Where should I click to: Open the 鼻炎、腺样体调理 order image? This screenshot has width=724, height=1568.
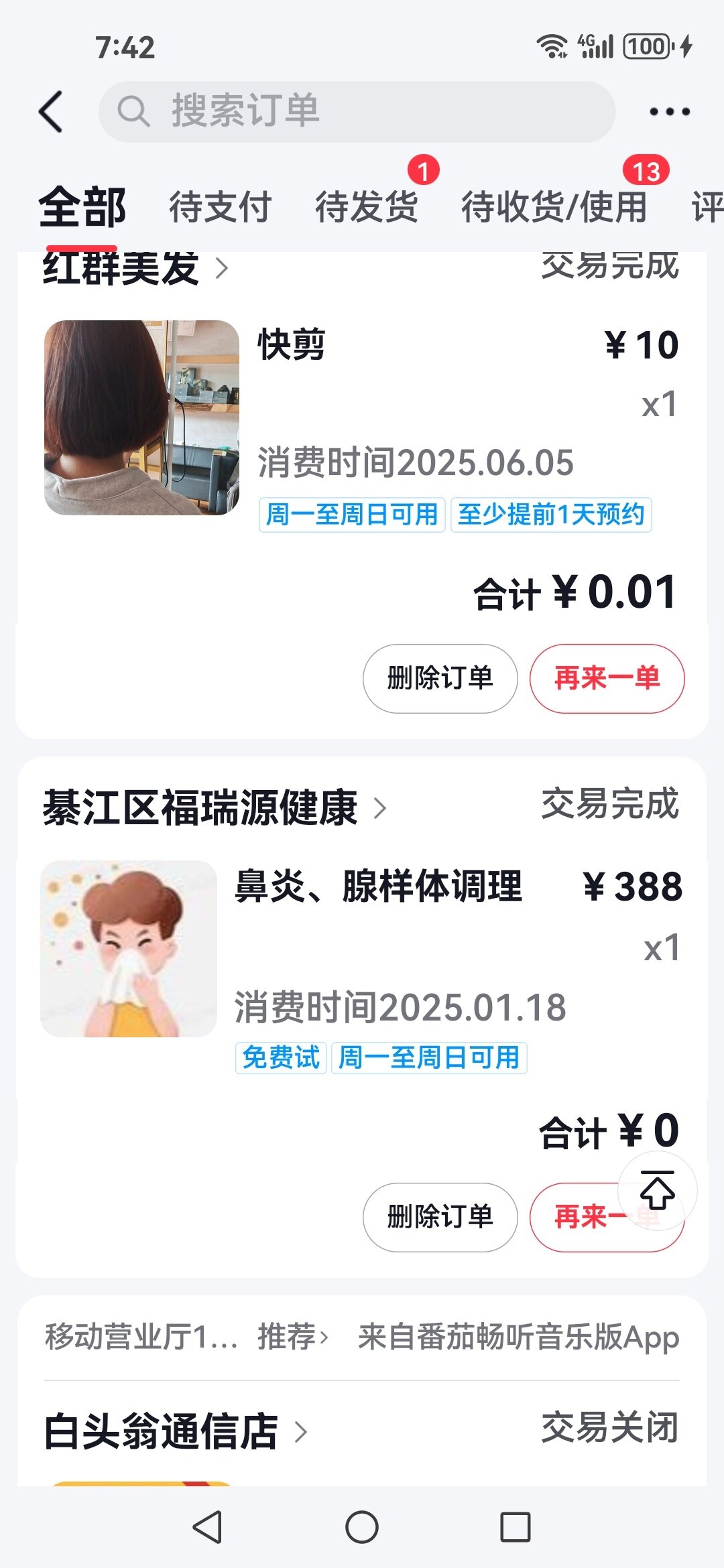pos(129,949)
